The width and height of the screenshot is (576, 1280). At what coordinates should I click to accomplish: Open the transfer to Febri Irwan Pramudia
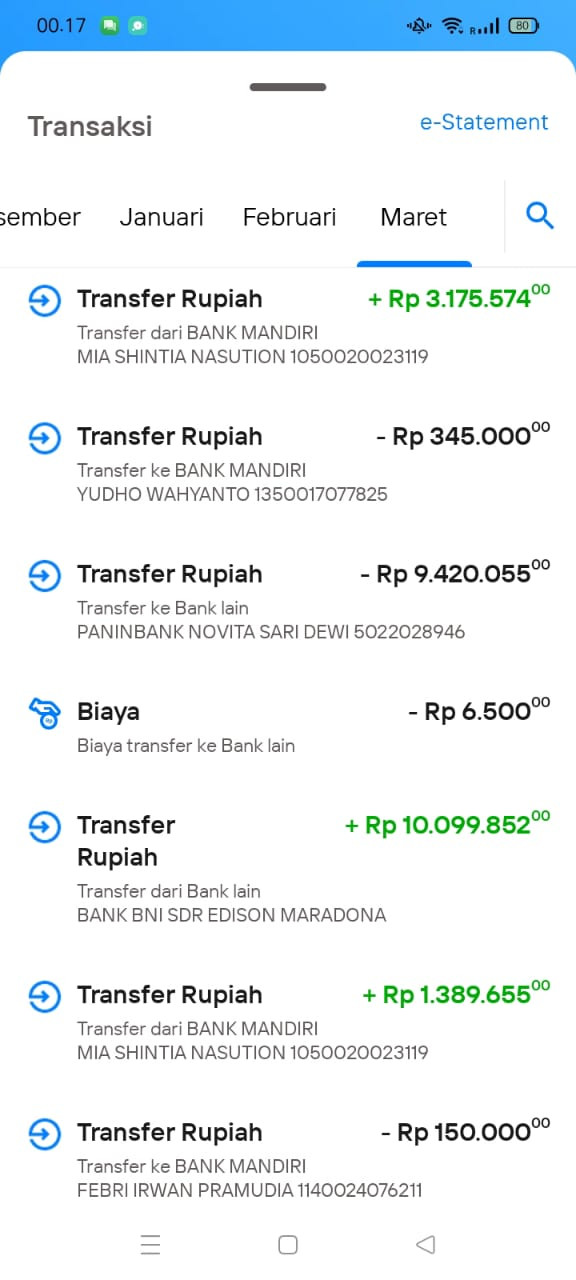(288, 1160)
